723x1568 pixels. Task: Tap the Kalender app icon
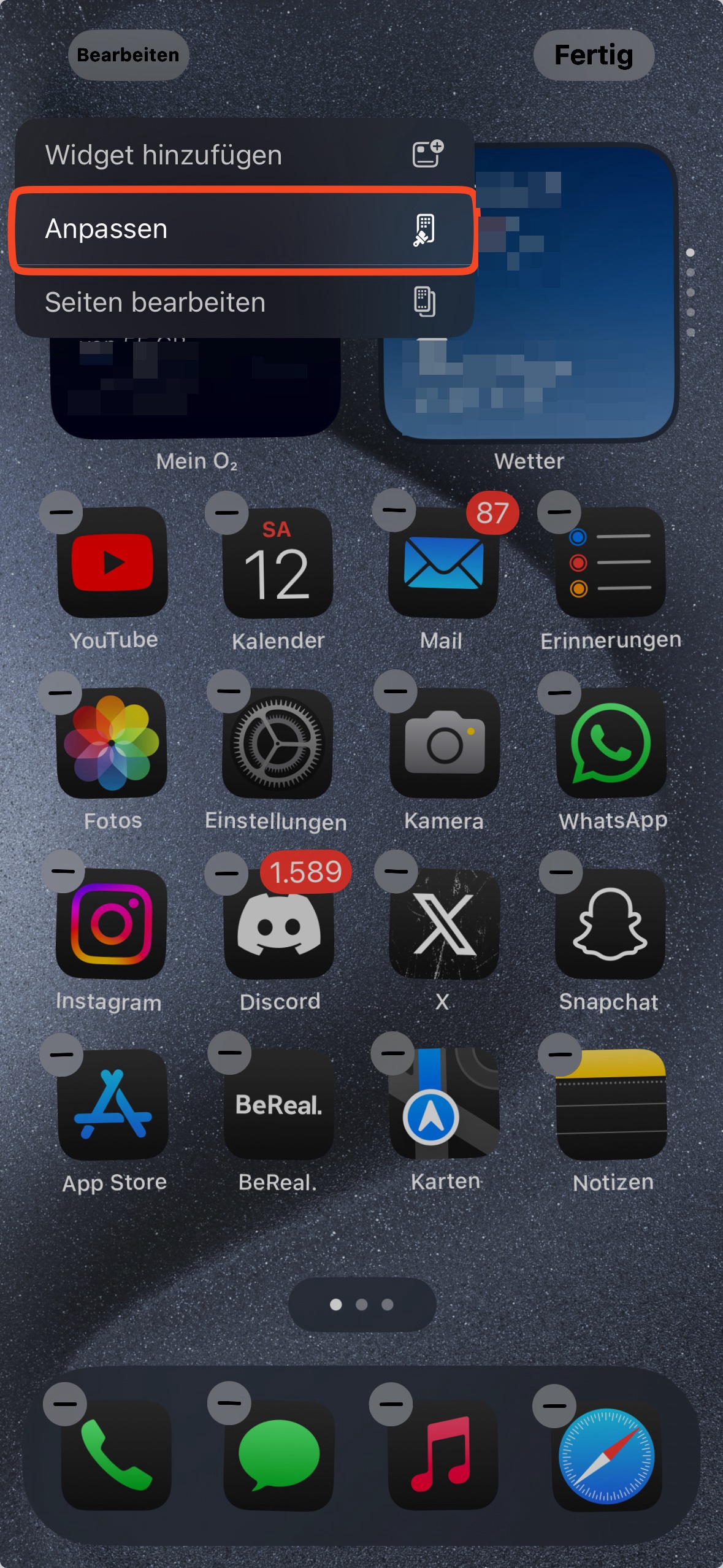(x=278, y=563)
